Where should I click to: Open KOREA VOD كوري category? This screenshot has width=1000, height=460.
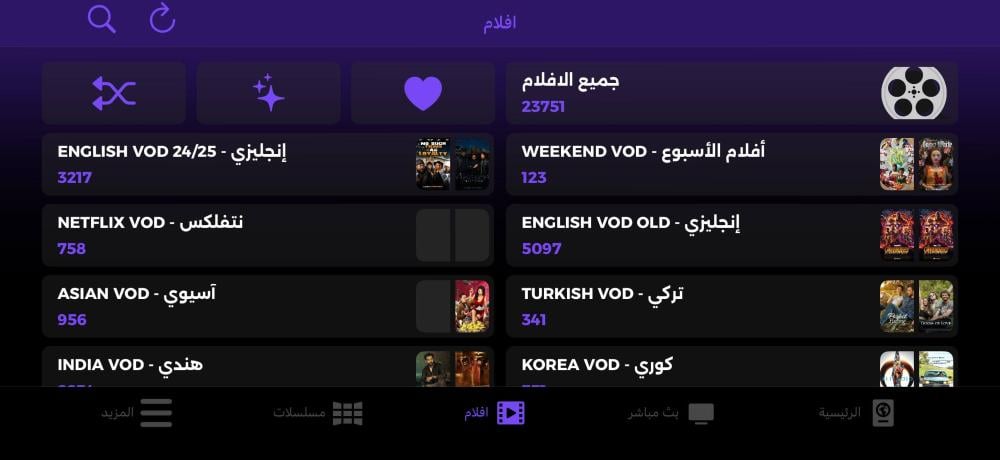tap(731, 366)
